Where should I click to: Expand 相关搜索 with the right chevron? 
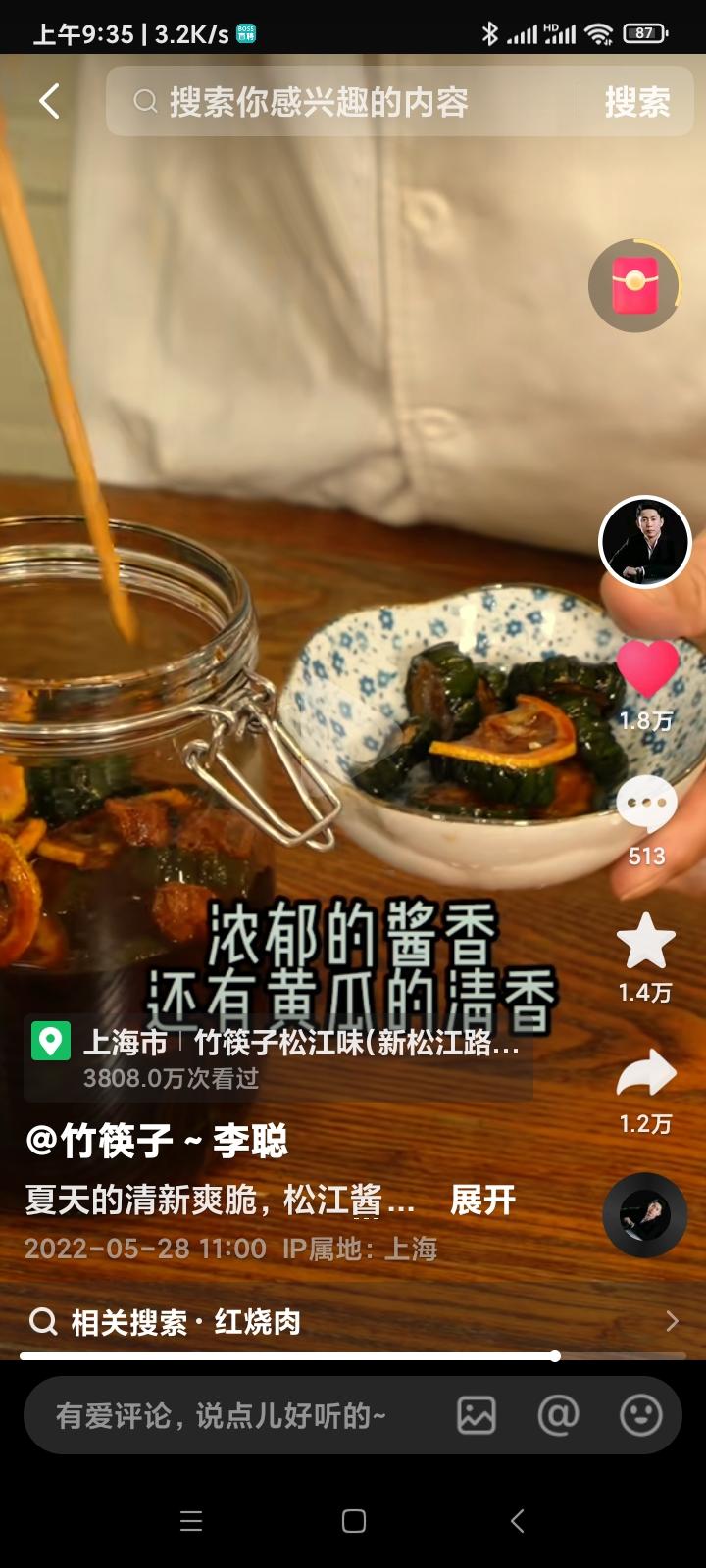[671, 1321]
